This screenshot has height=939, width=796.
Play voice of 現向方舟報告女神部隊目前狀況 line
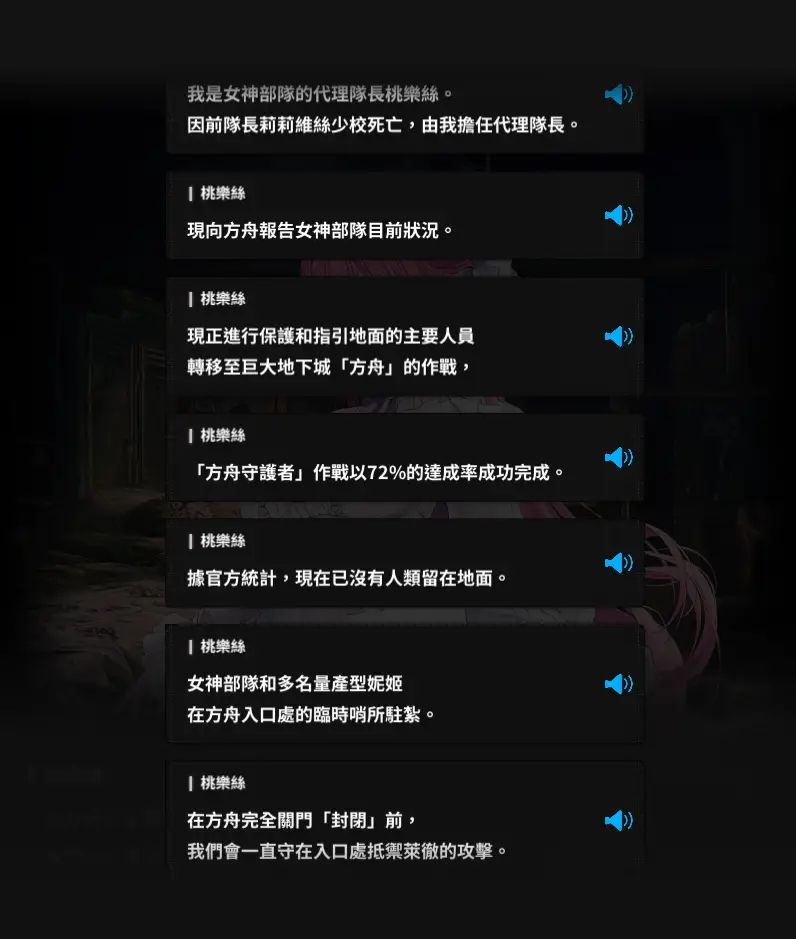pos(618,215)
